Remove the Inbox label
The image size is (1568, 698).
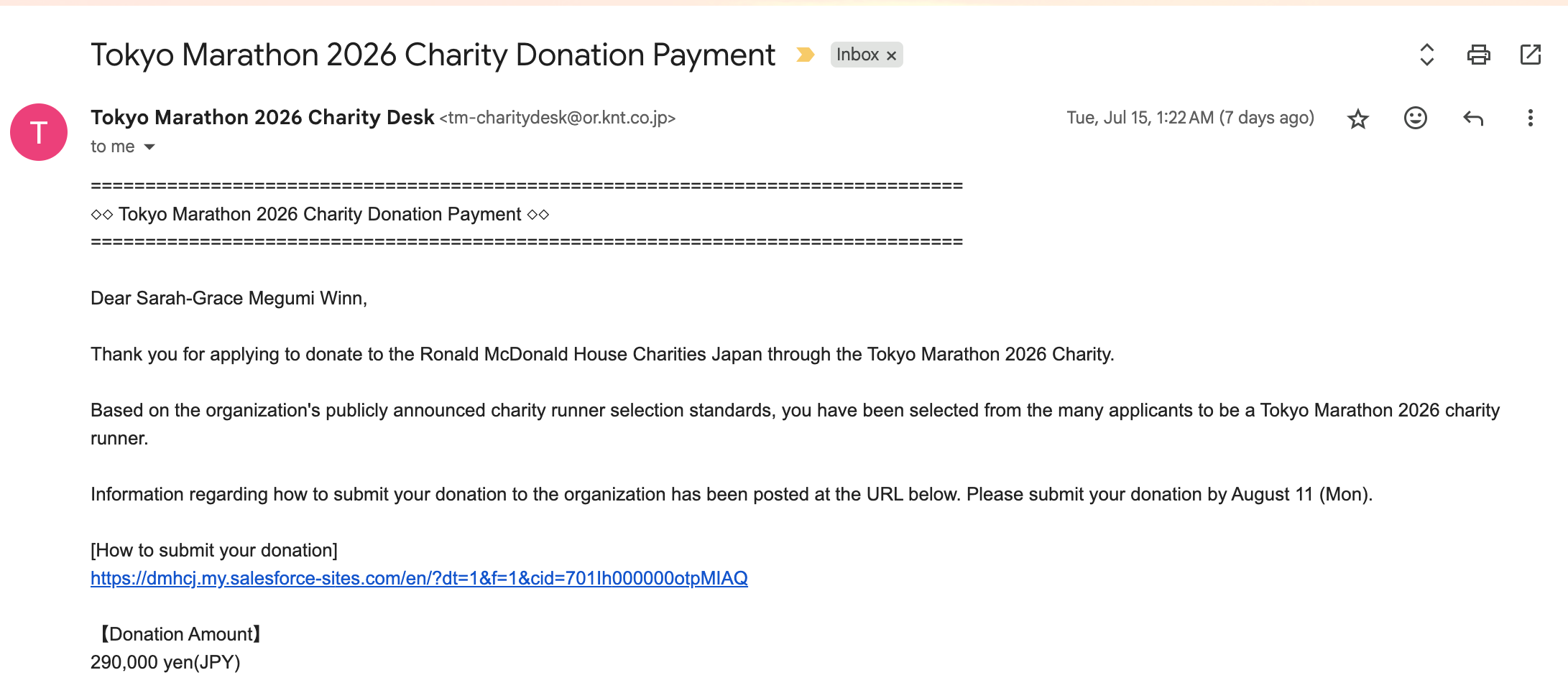pos(891,55)
